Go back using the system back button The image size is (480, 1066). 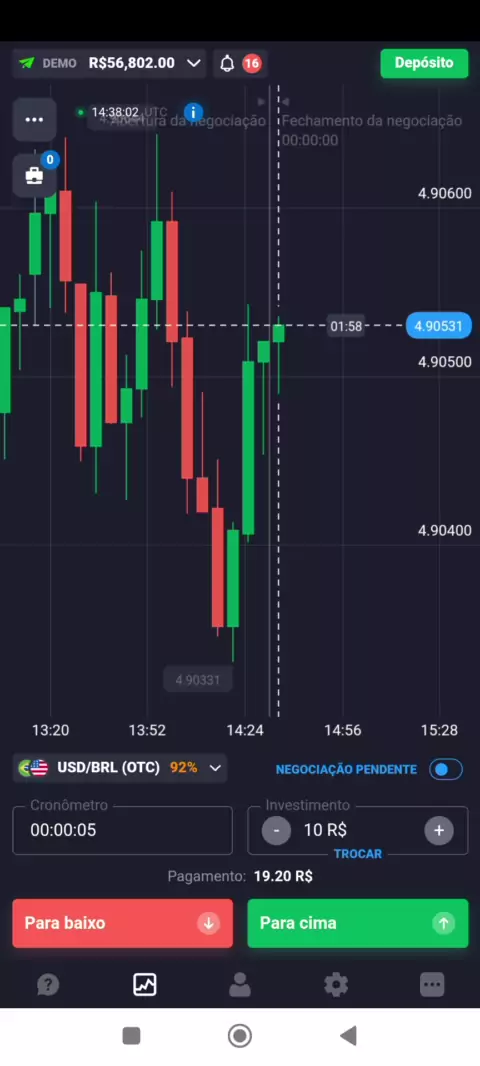coord(348,1036)
